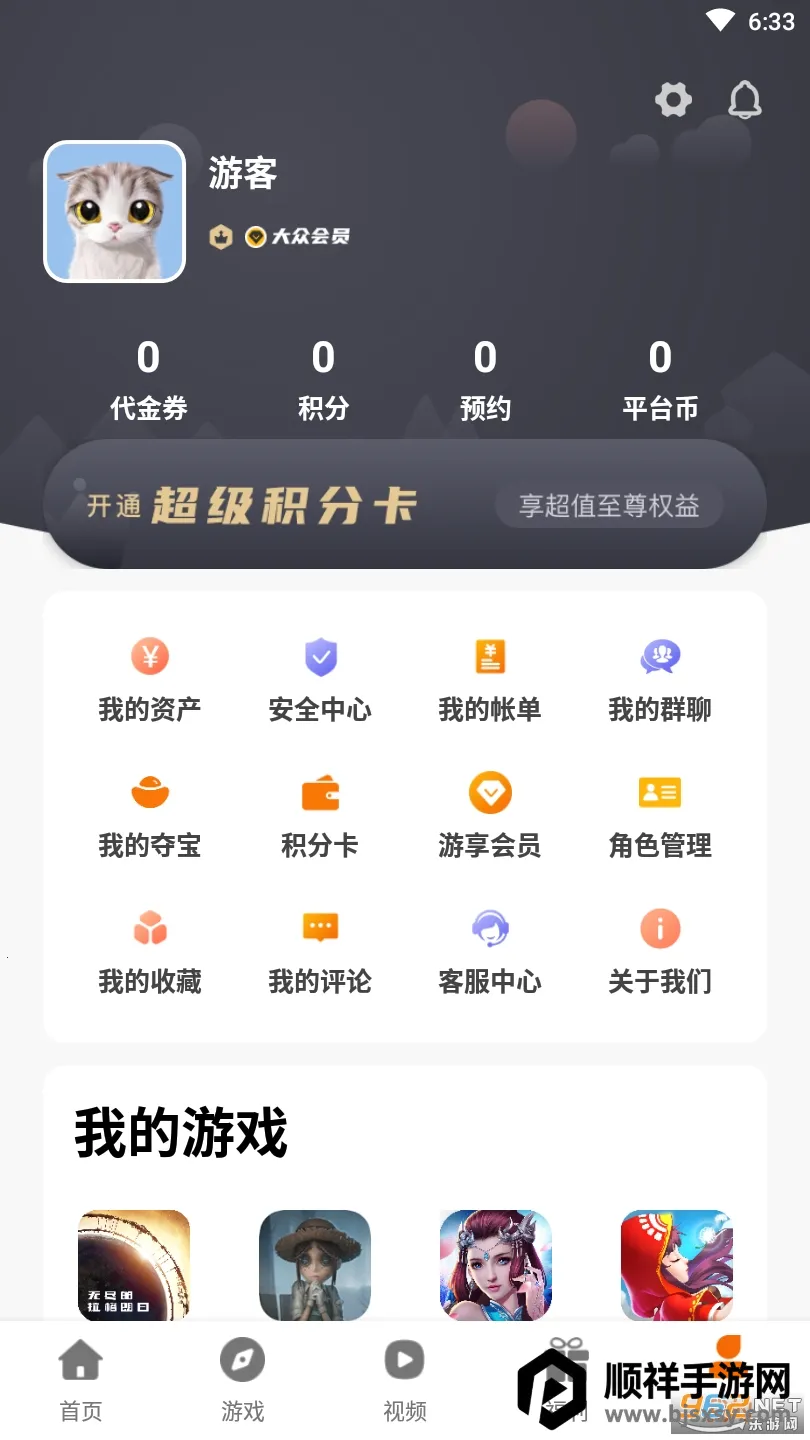The height and width of the screenshot is (1440, 810).
Task: View 我的帐单
Action: click(490, 679)
